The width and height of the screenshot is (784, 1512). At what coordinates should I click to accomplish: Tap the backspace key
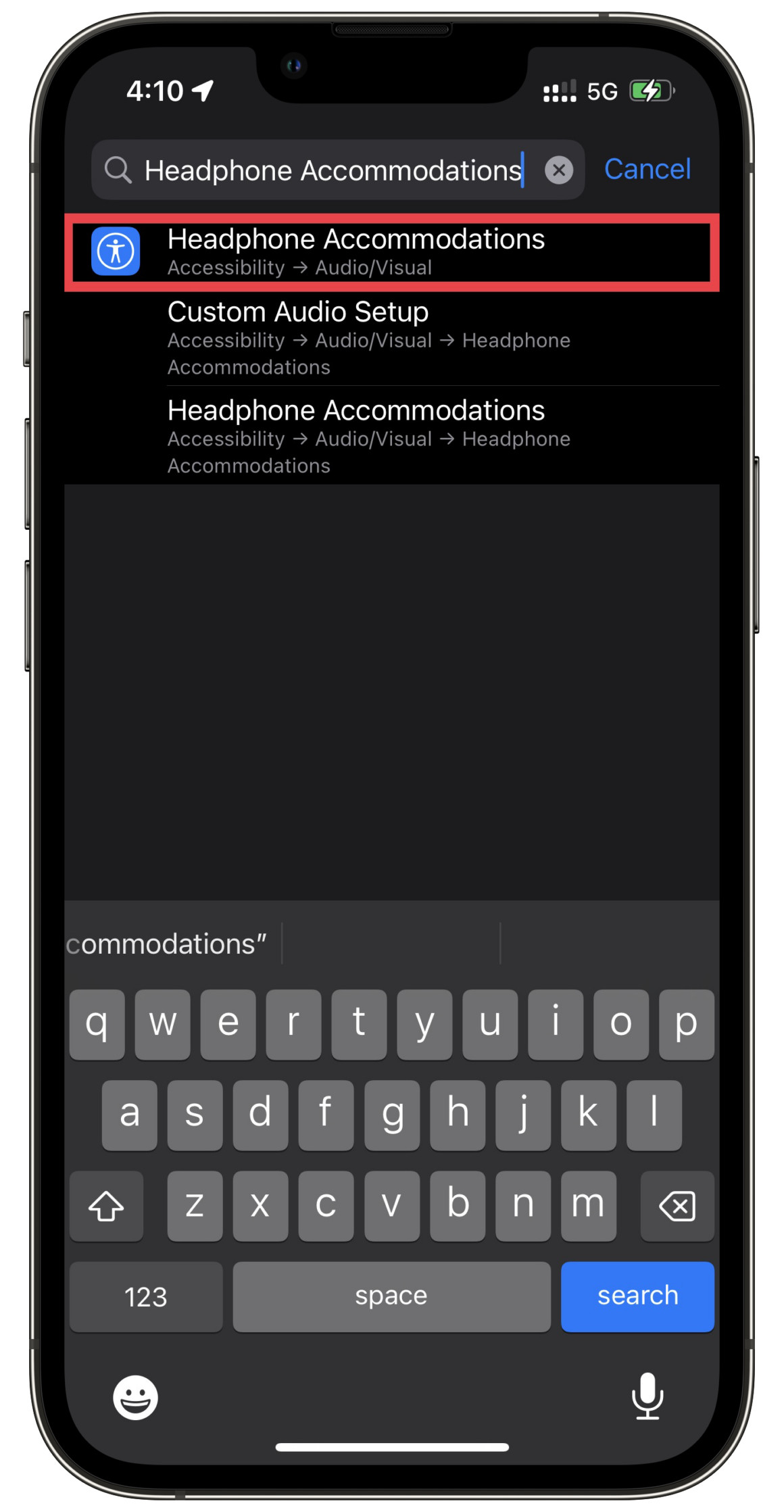677,1206
